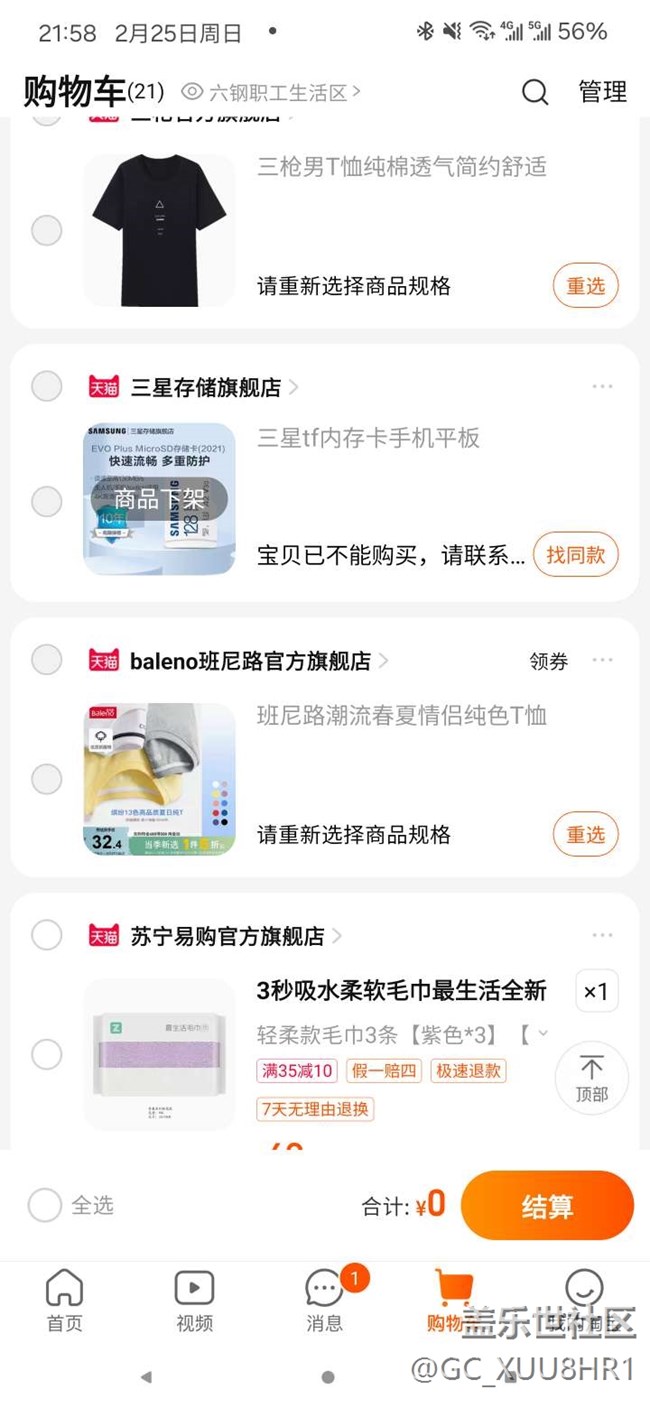This screenshot has height=1408, width=650.
Task: Open the cart search icon
Action: tap(535, 92)
